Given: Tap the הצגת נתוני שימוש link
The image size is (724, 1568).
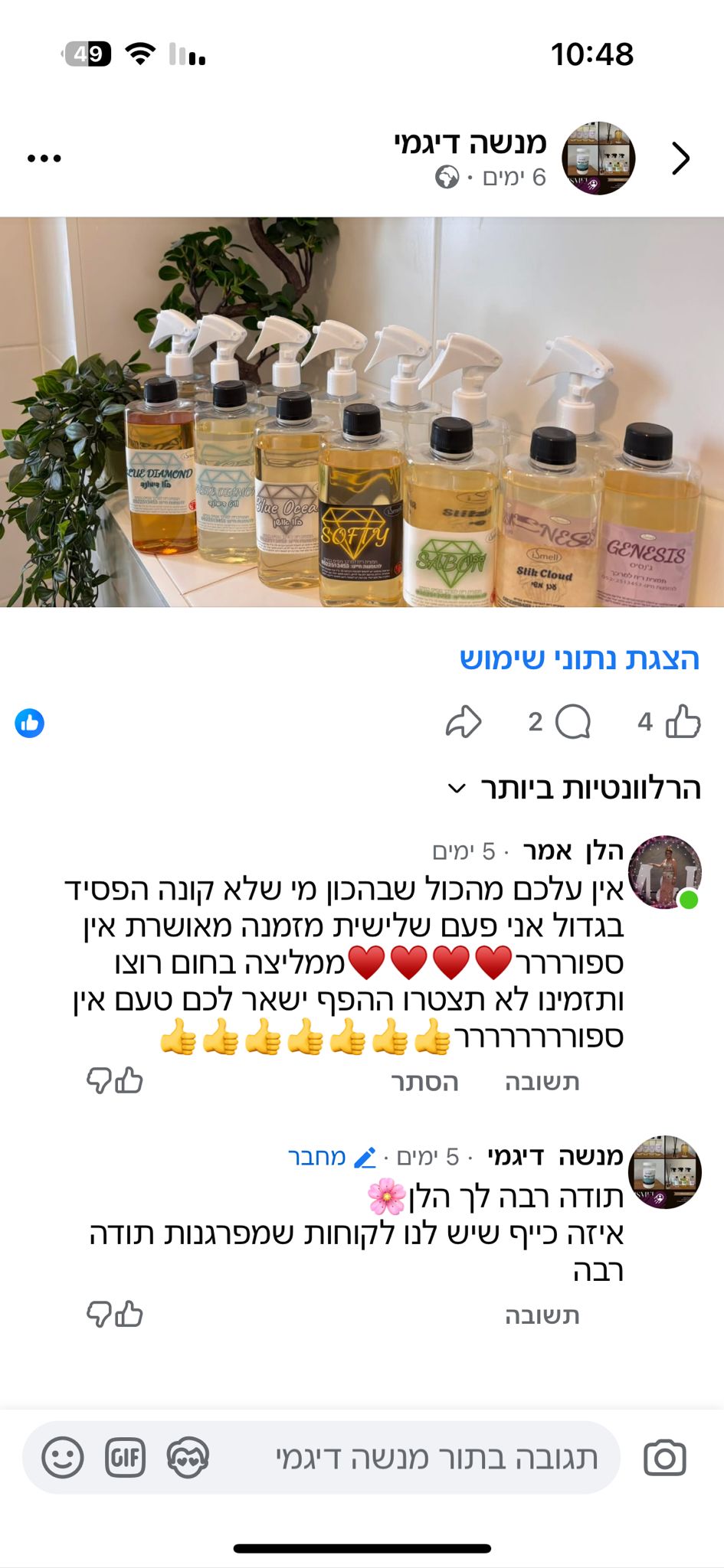Looking at the screenshot, I should [579, 658].
